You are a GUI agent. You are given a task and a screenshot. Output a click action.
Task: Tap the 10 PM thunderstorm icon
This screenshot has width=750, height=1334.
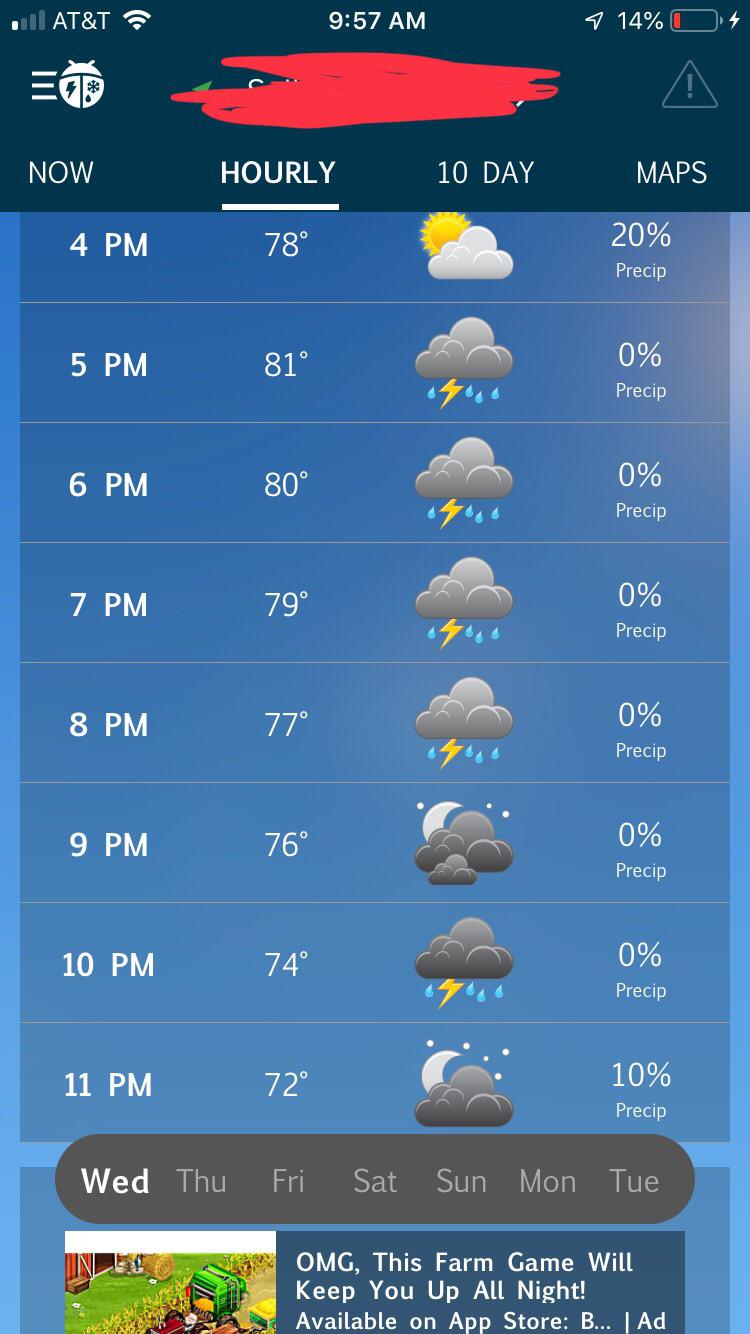click(x=463, y=963)
